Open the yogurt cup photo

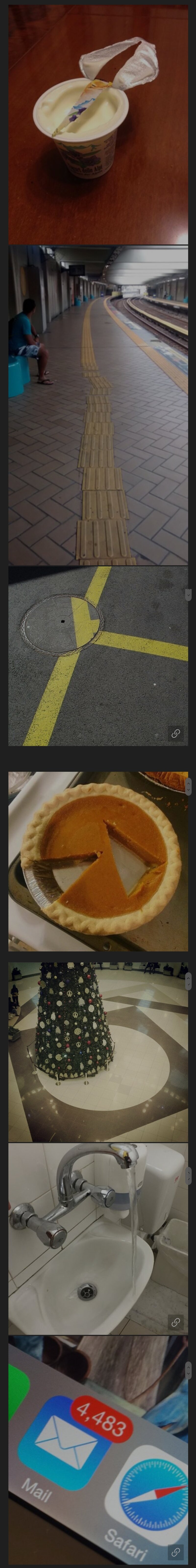(98, 125)
